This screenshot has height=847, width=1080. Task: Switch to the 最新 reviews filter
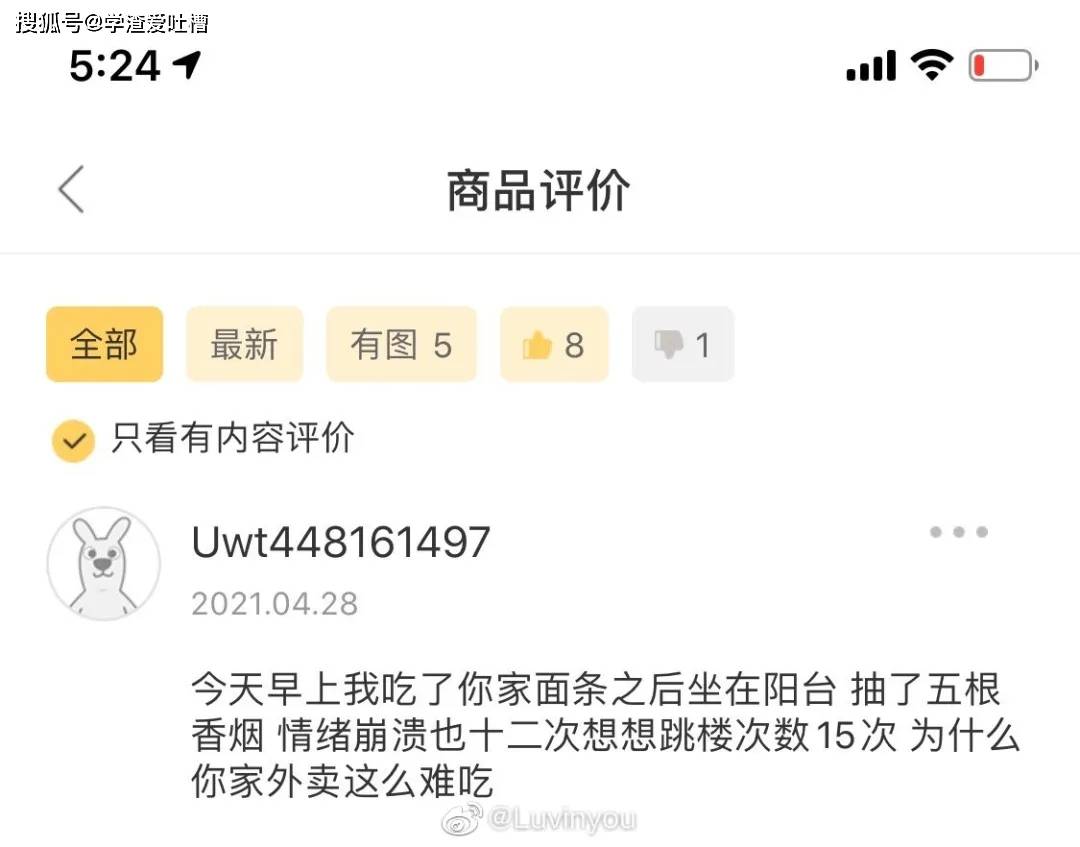pyautogui.click(x=244, y=345)
